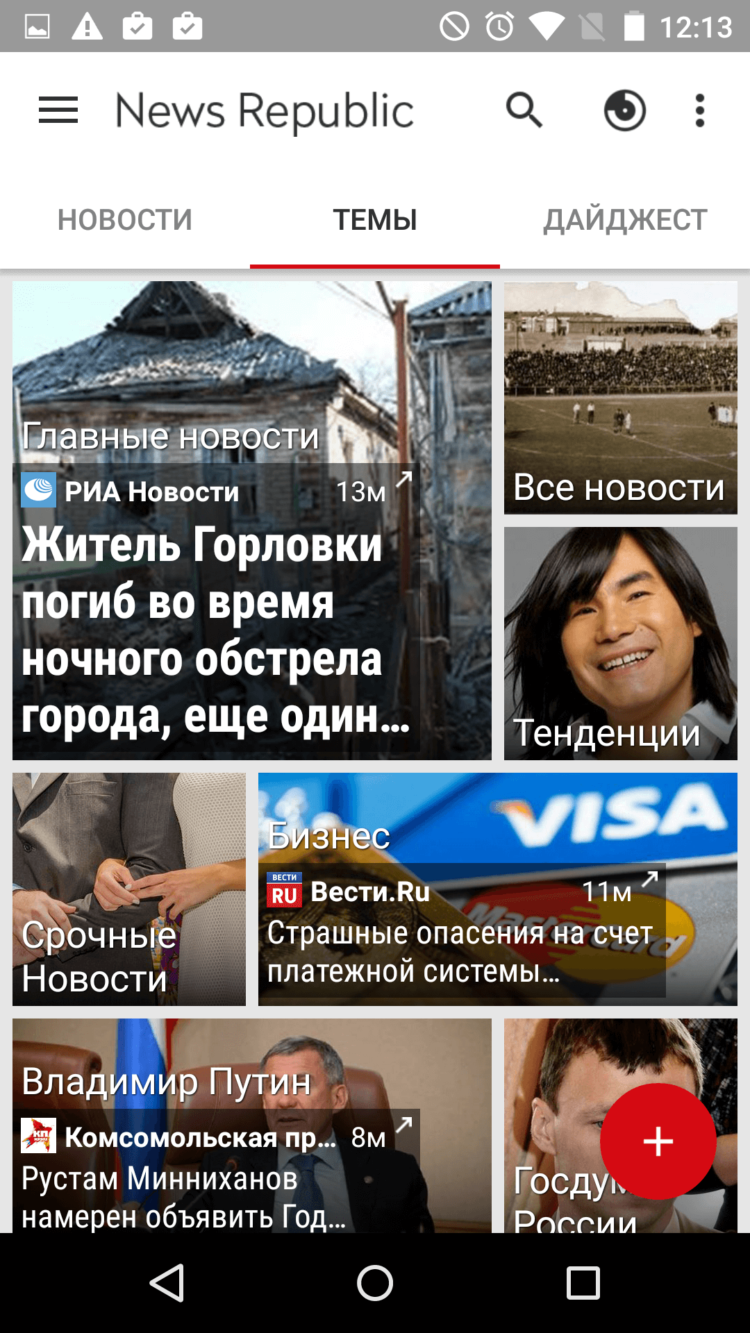Expand the Владимир Путин article arrow
The image size is (750, 1333).
[403, 1126]
